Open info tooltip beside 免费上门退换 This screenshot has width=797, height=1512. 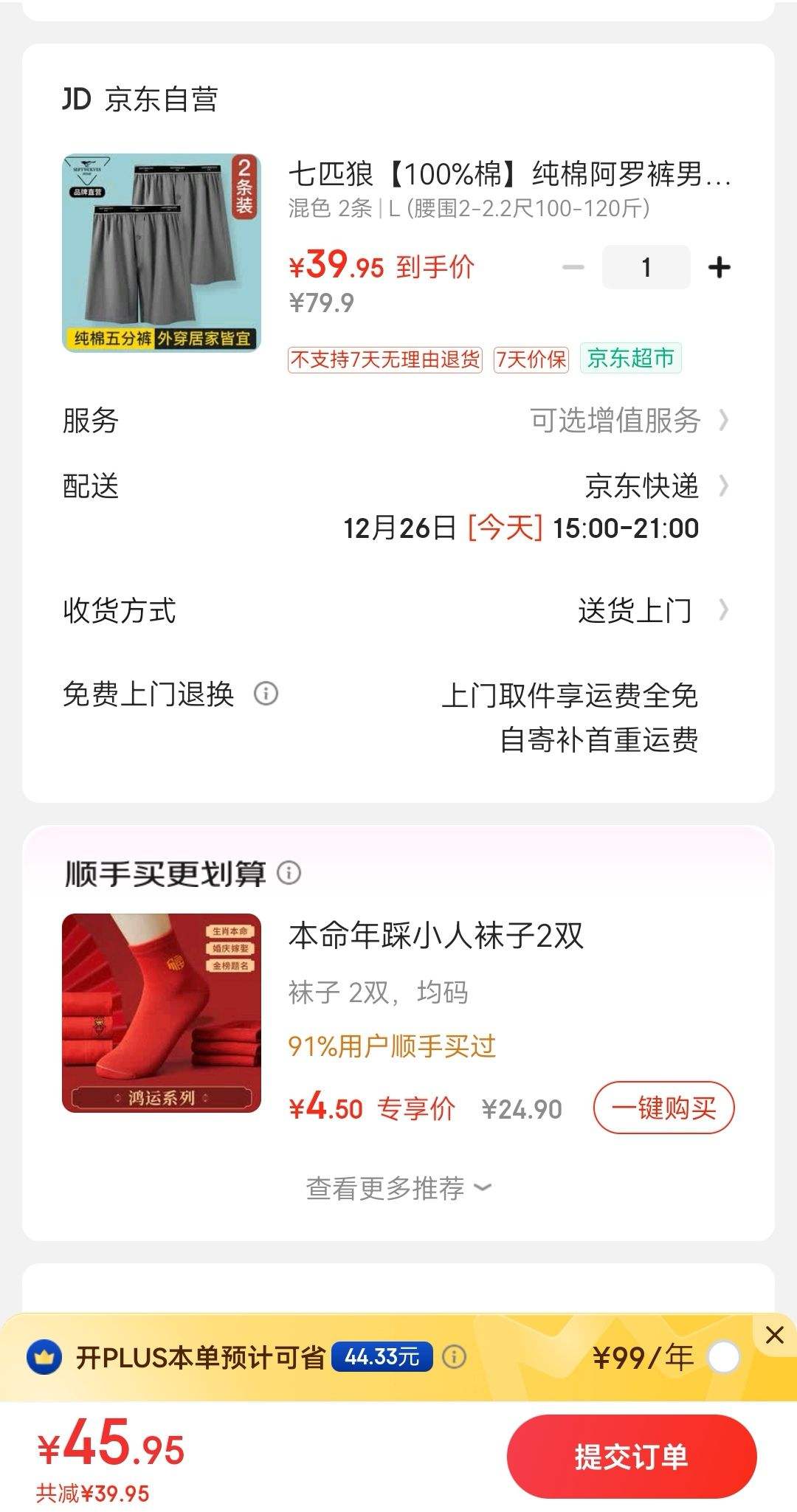point(266,694)
